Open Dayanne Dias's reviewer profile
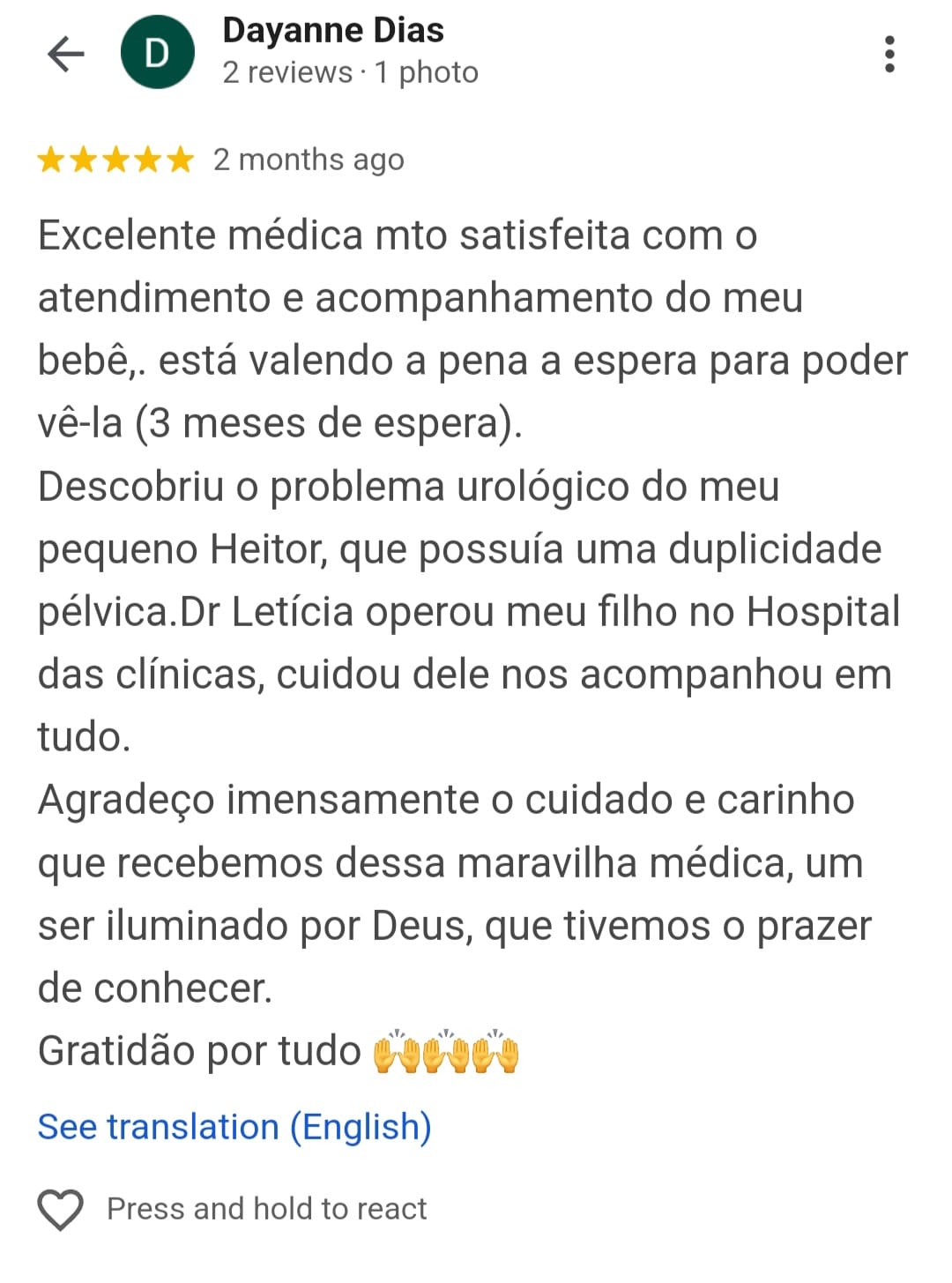952x1283 pixels. tap(333, 32)
